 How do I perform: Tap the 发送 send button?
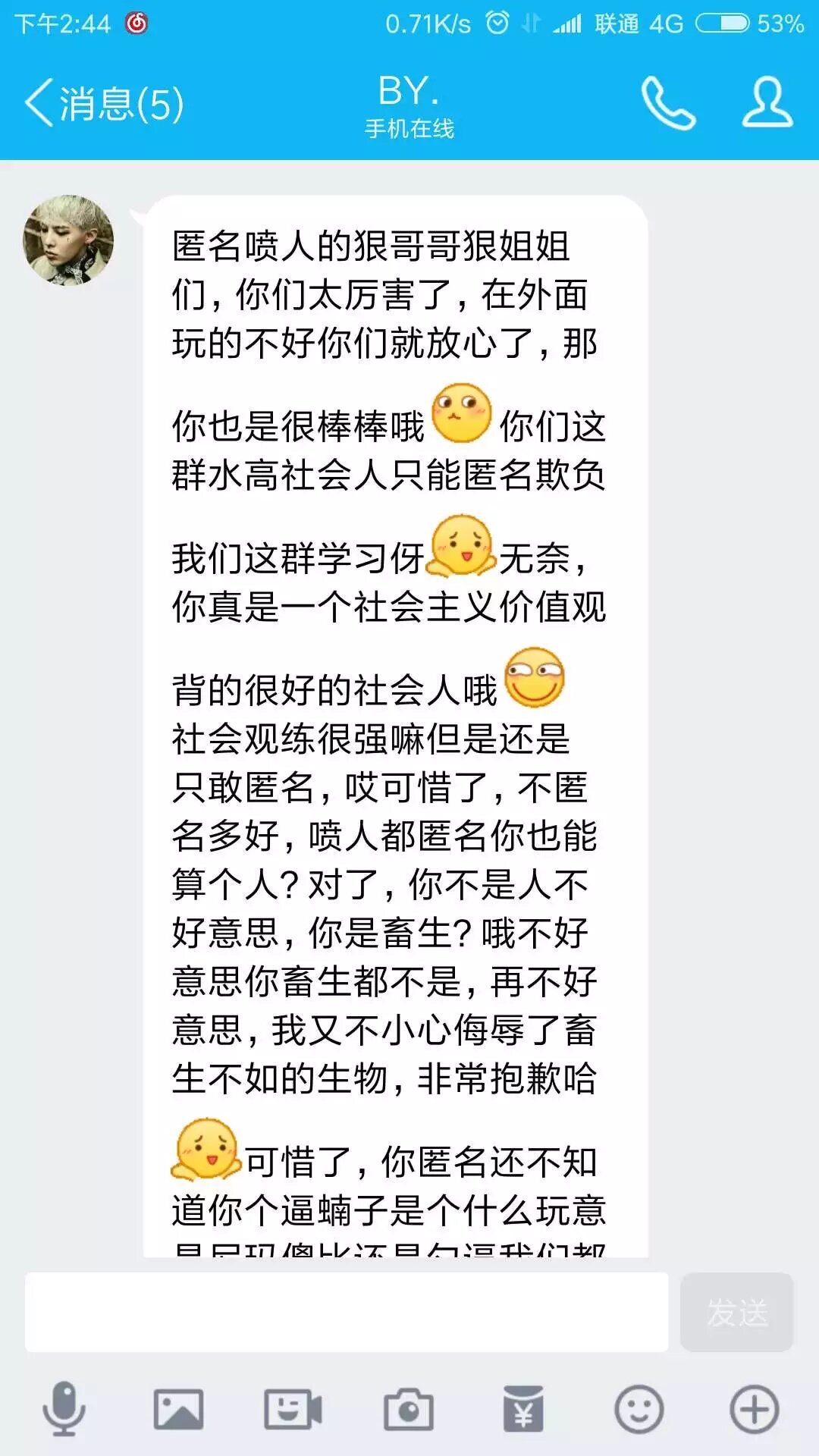736,1313
